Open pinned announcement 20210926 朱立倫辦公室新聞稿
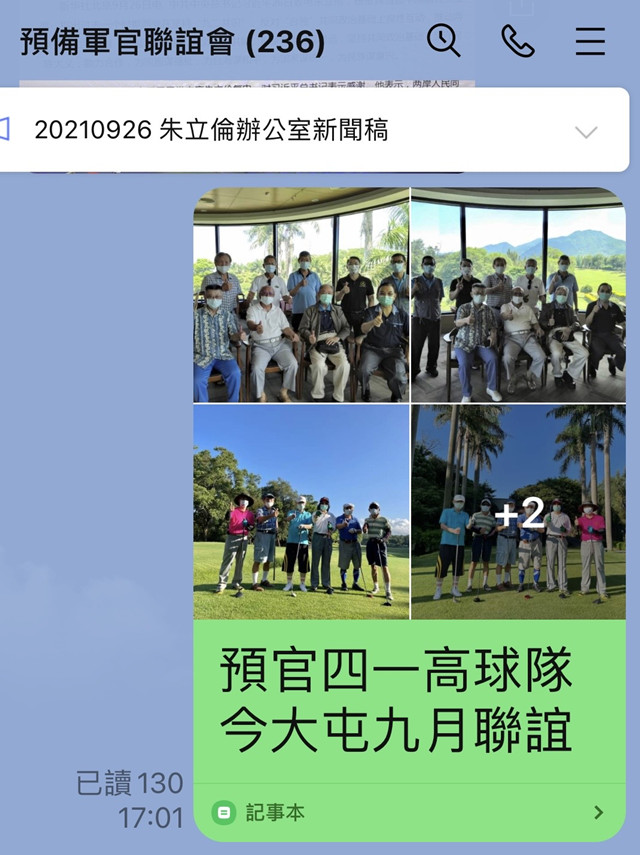The width and height of the screenshot is (640, 855). [x=211, y=130]
